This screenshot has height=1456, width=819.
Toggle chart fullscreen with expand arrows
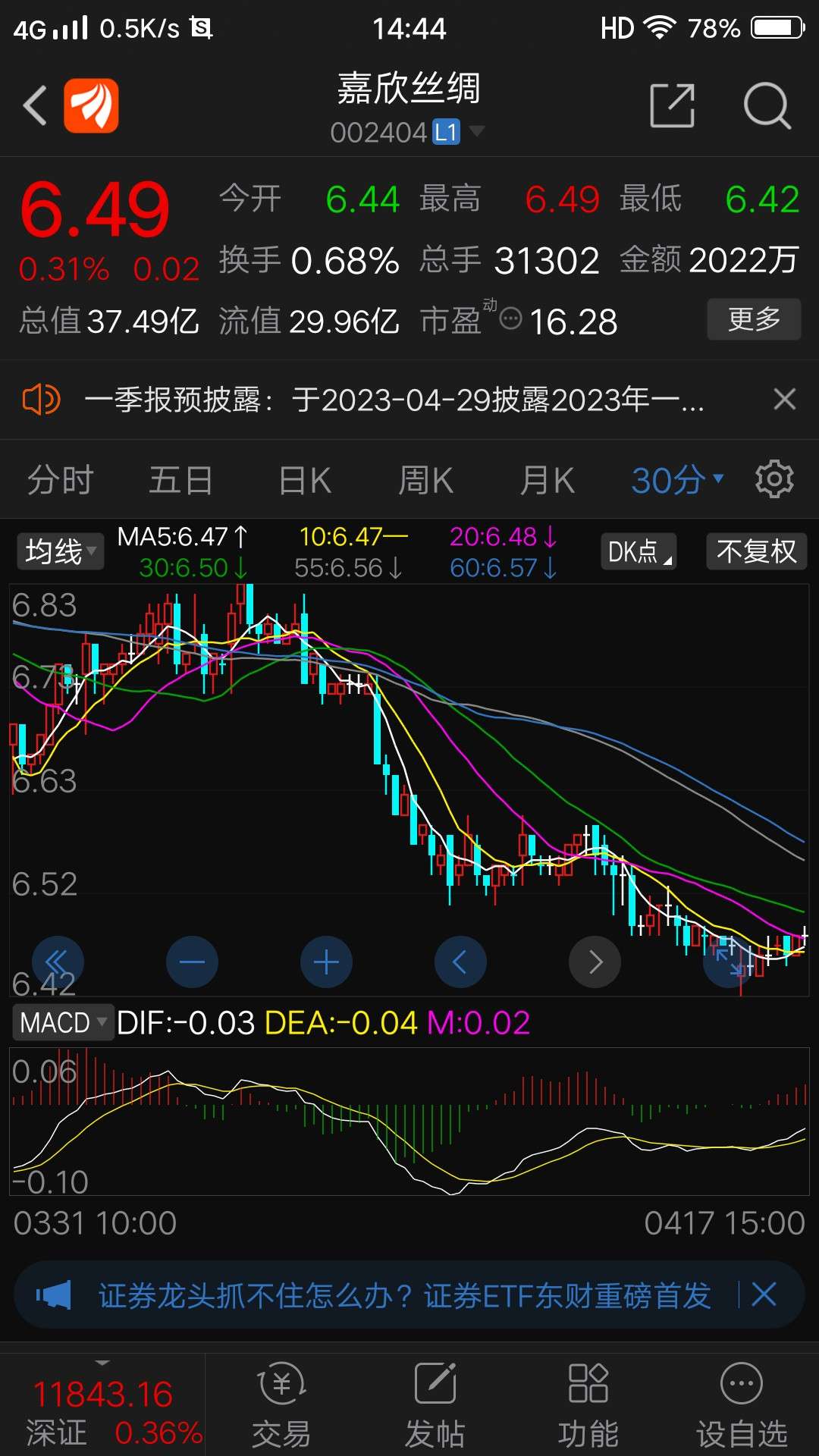728,962
